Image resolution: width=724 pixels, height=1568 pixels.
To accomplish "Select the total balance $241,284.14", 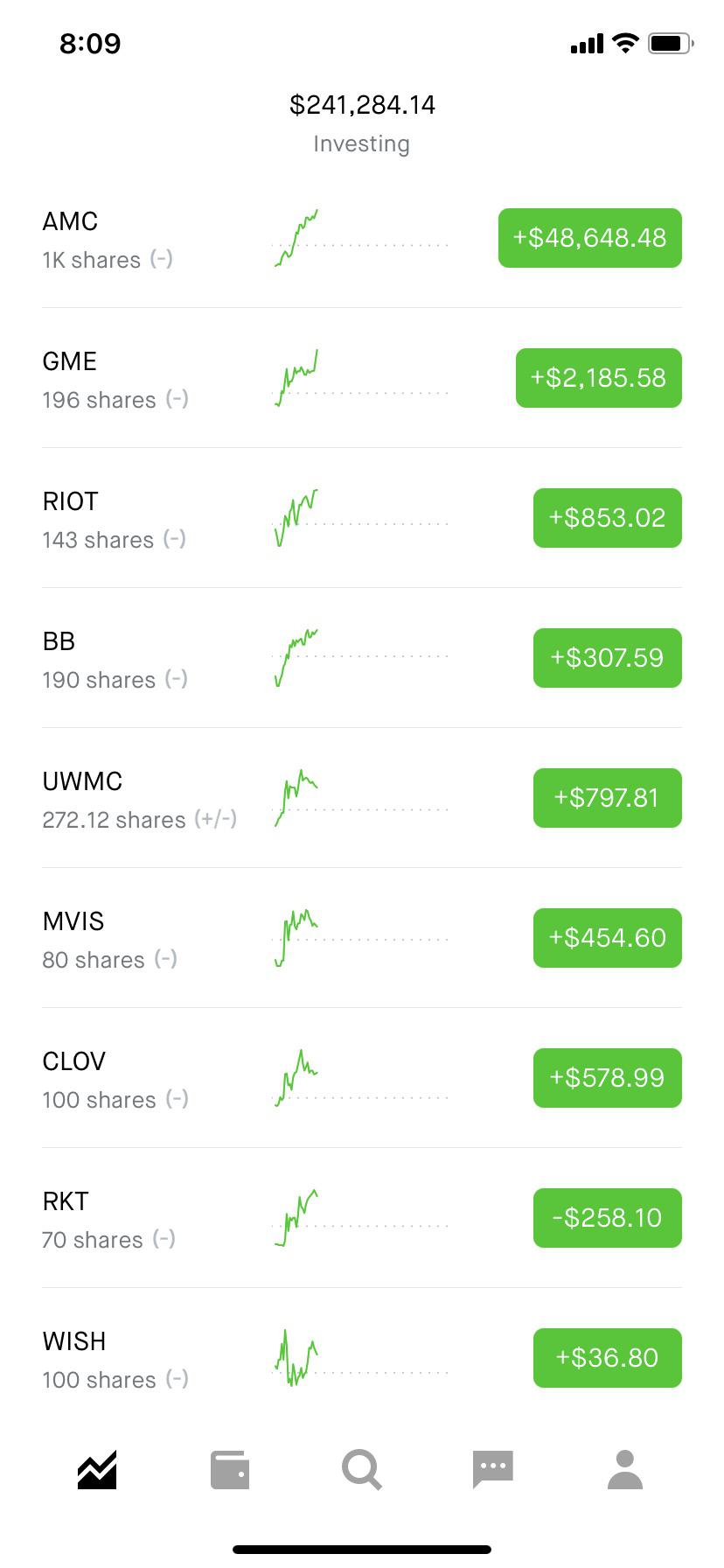I will (x=362, y=104).
